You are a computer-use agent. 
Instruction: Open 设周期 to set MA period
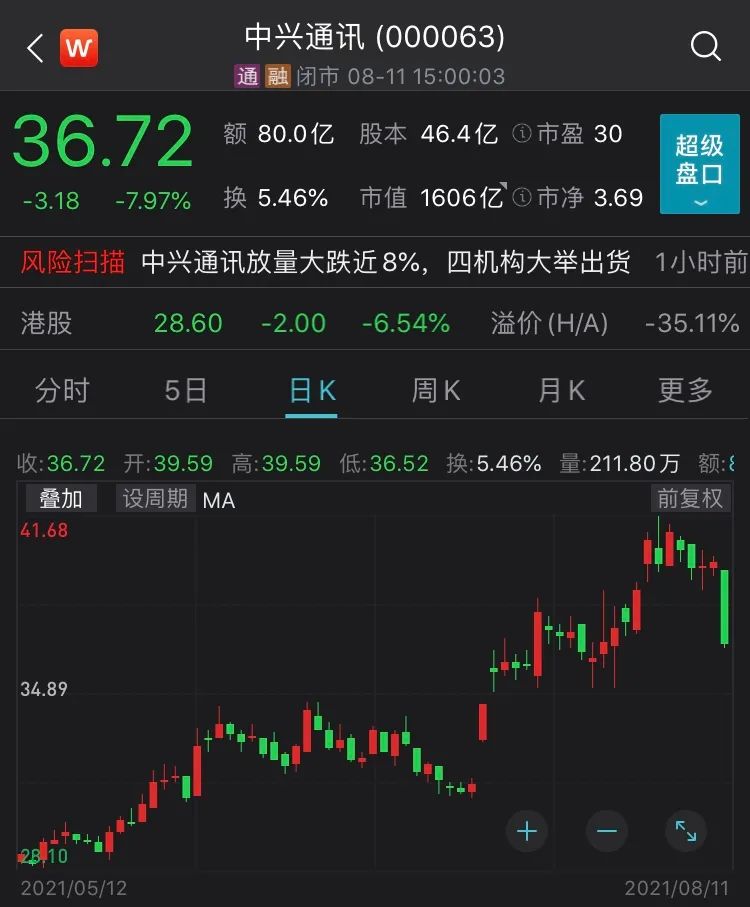(155, 498)
